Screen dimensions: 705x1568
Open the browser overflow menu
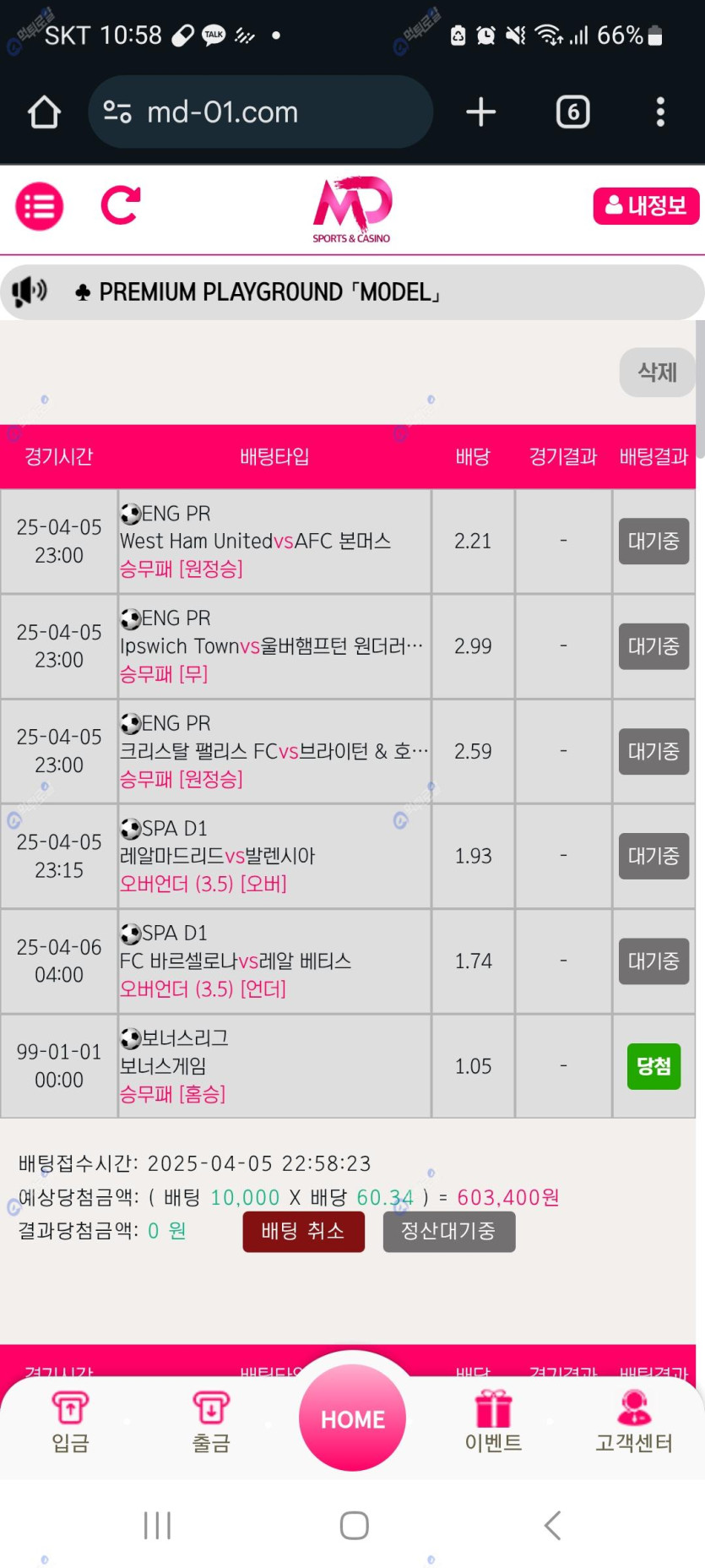660,112
